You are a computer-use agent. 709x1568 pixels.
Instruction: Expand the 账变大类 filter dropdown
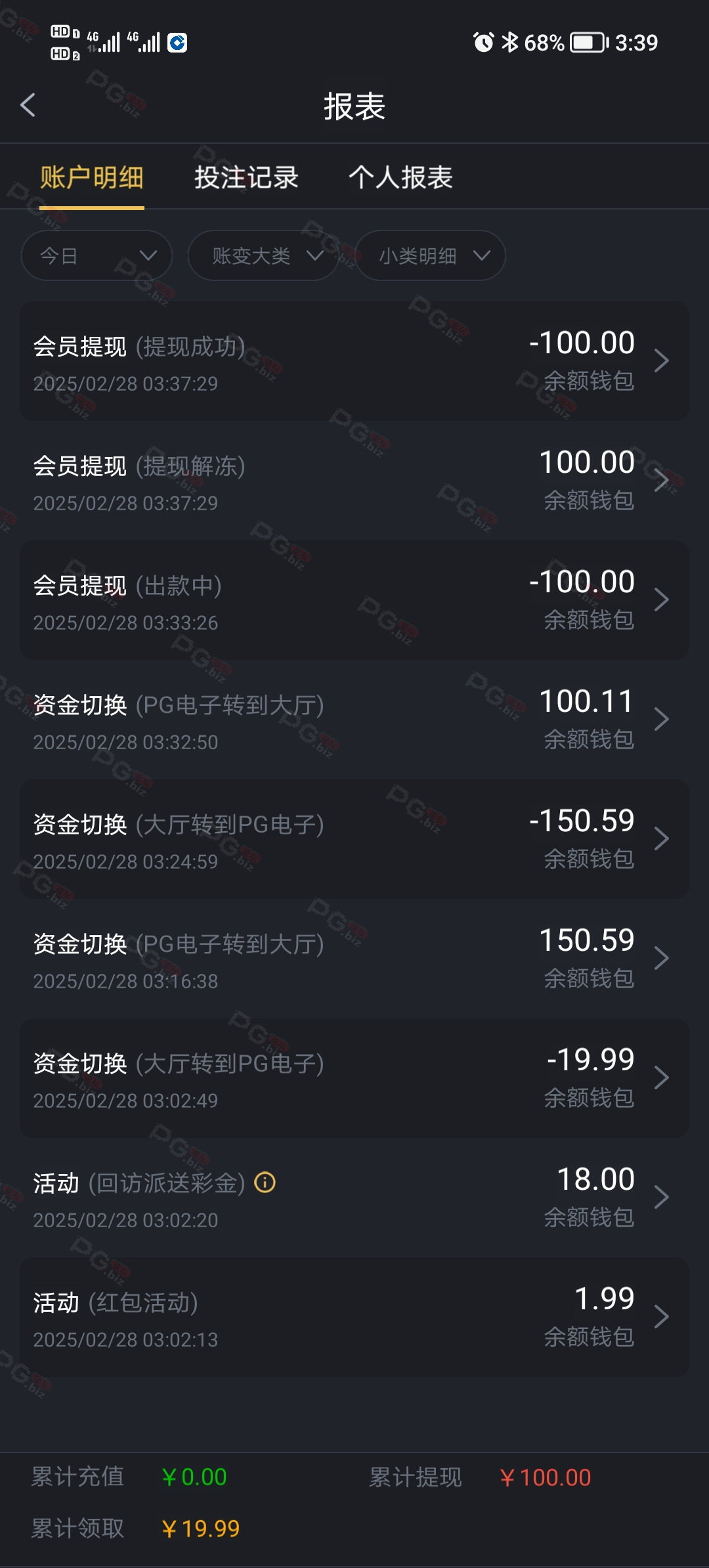point(263,255)
